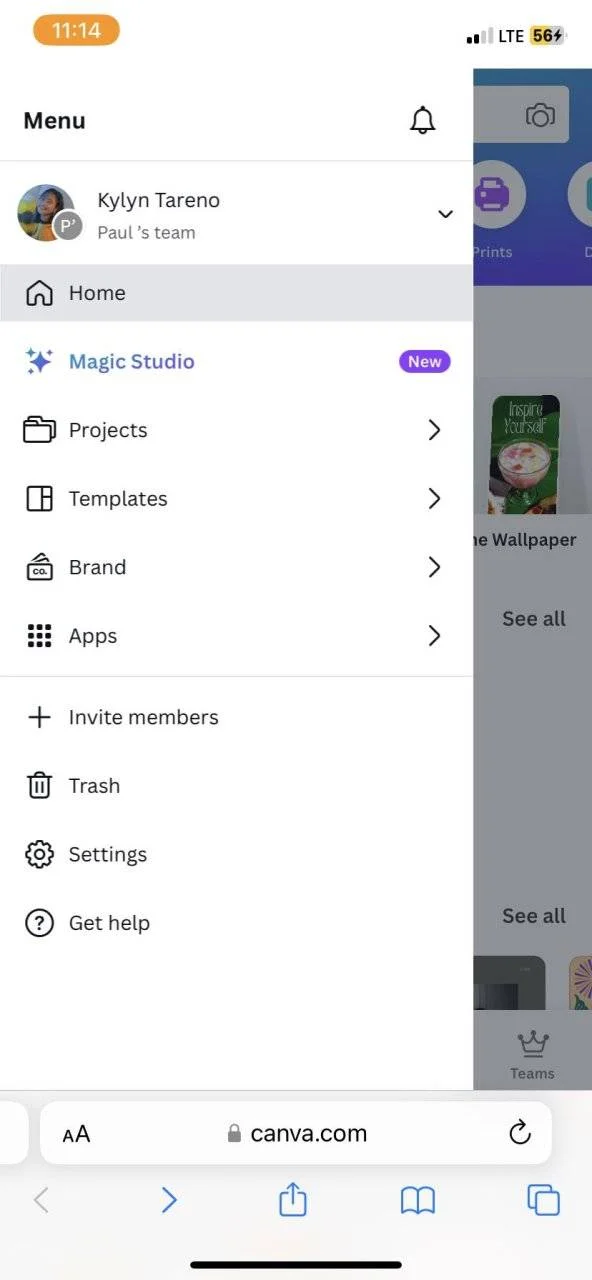Tap the Safari reload icon
Screen dimensions: 592x1280
(519, 1133)
